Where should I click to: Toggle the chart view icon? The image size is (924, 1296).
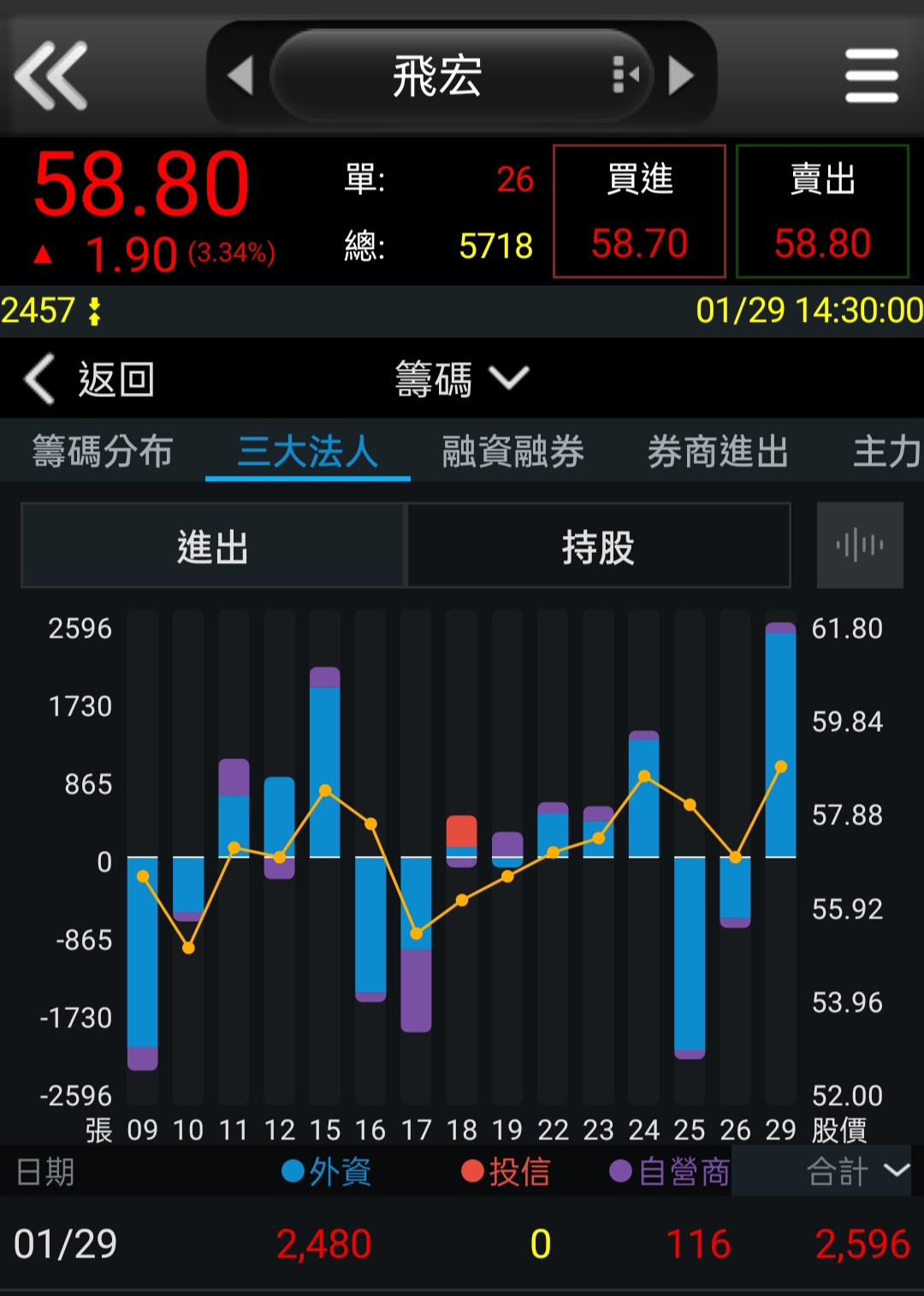(x=860, y=546)
